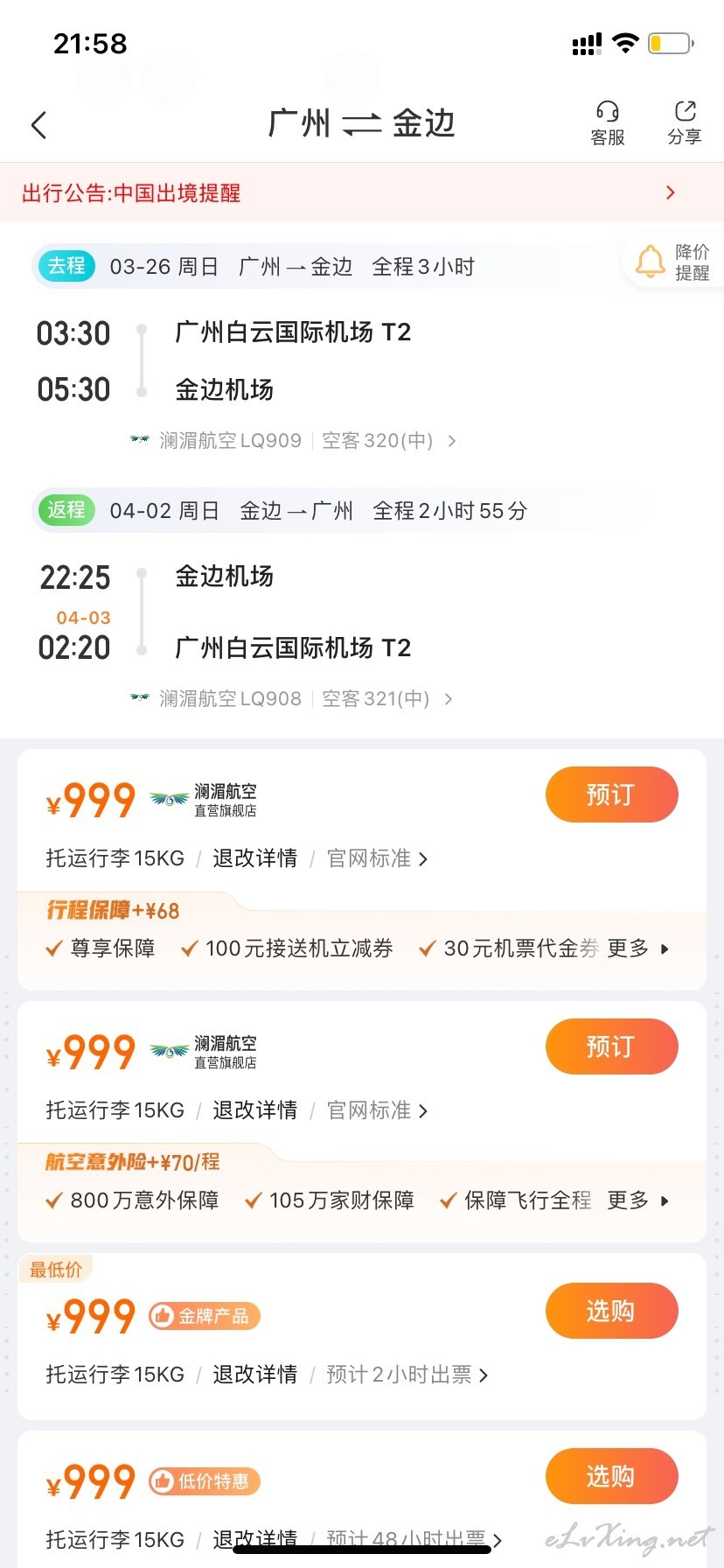Open the 出行公告 China exit reminder banner
Image resolution: width=724 pixels, height=1568 pixels.
[x=362, y=192]
